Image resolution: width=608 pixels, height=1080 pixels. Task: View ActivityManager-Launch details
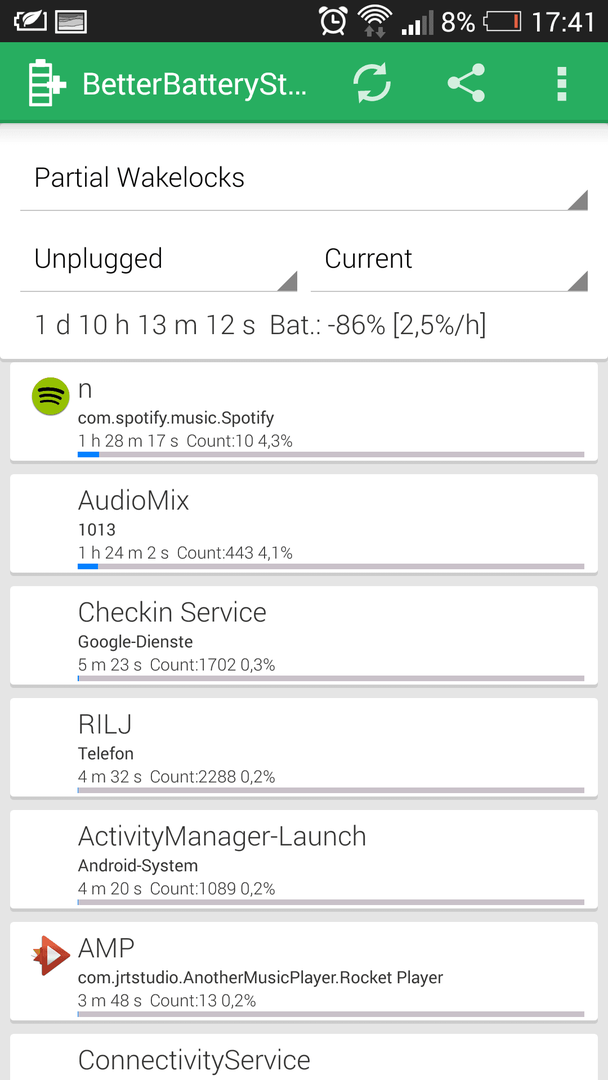coord(304,860)
